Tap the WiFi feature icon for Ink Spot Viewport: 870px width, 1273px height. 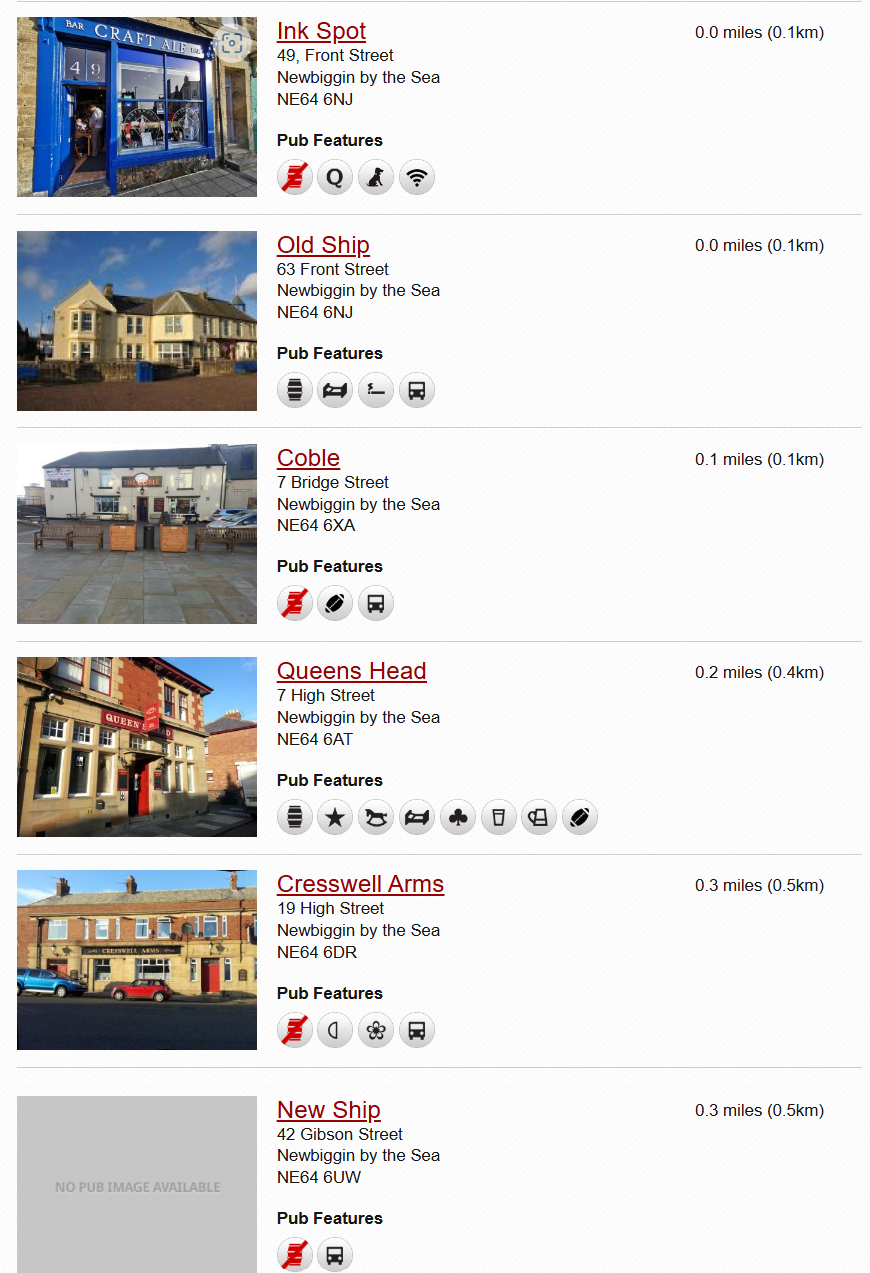tap(417, 178)
